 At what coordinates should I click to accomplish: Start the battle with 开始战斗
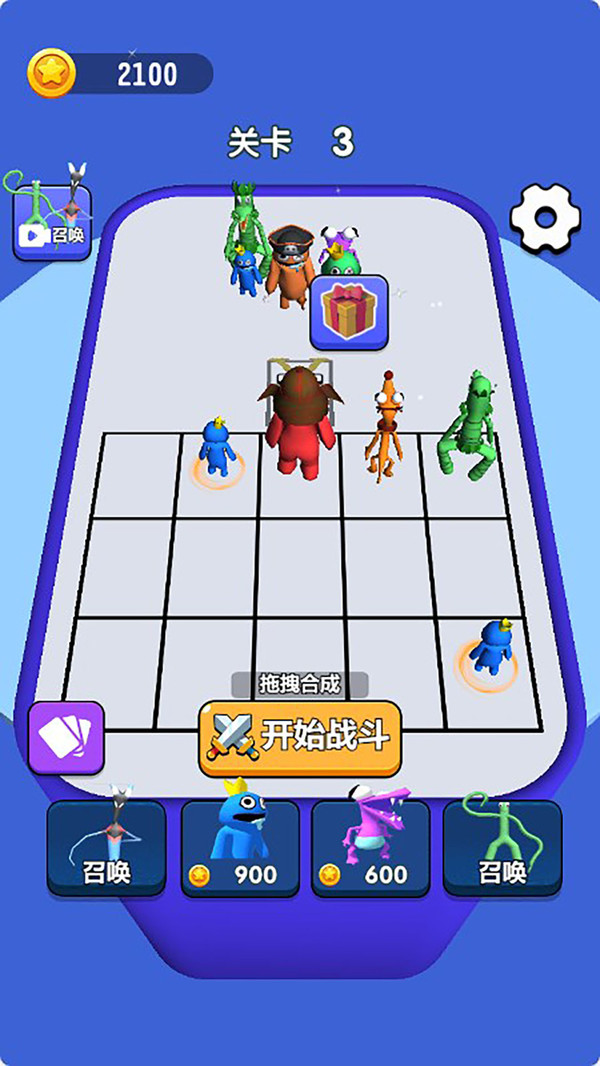[300, 737]
